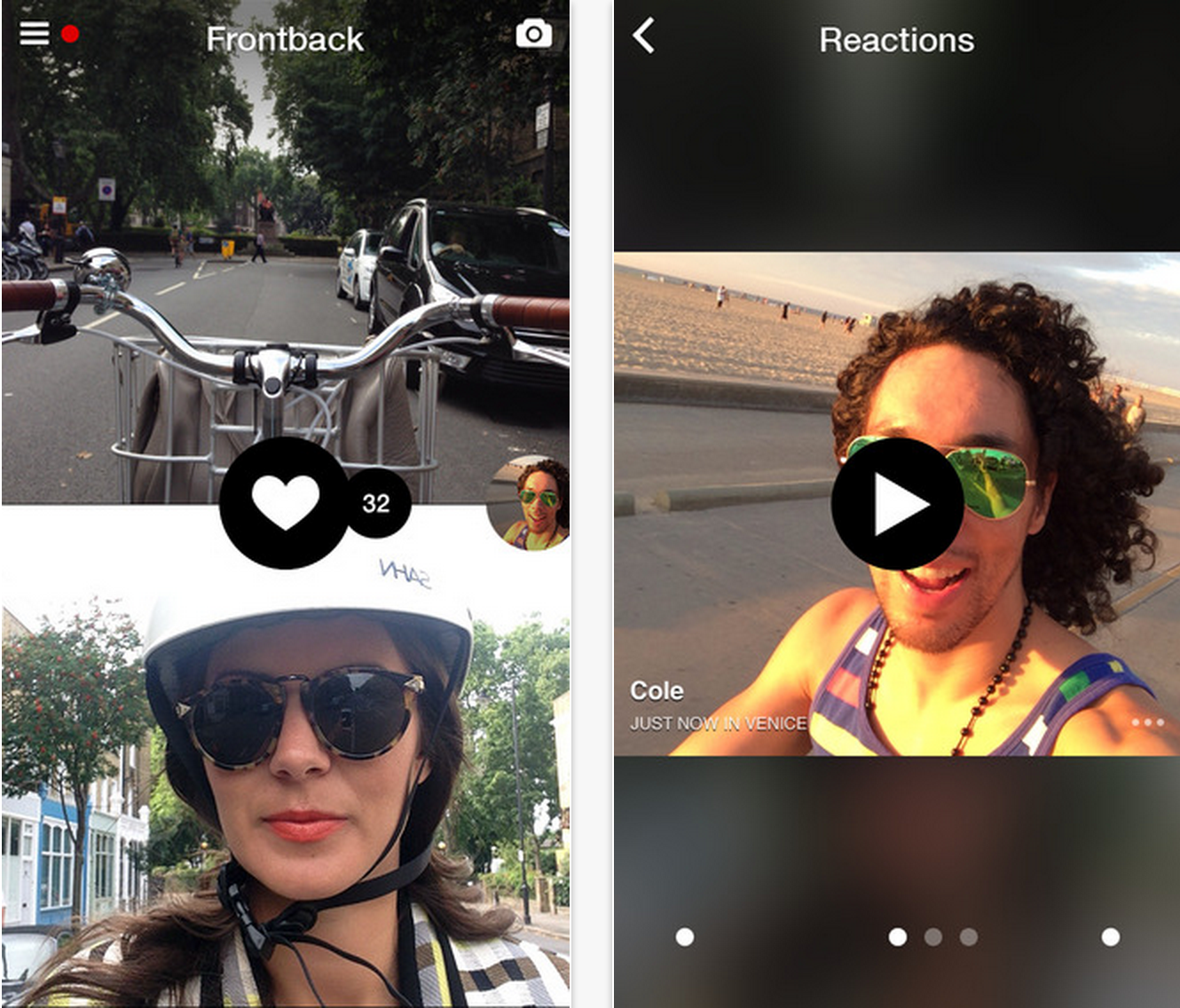
Task: Open the reaction avatar thumbnail
Action: point(530,504)
